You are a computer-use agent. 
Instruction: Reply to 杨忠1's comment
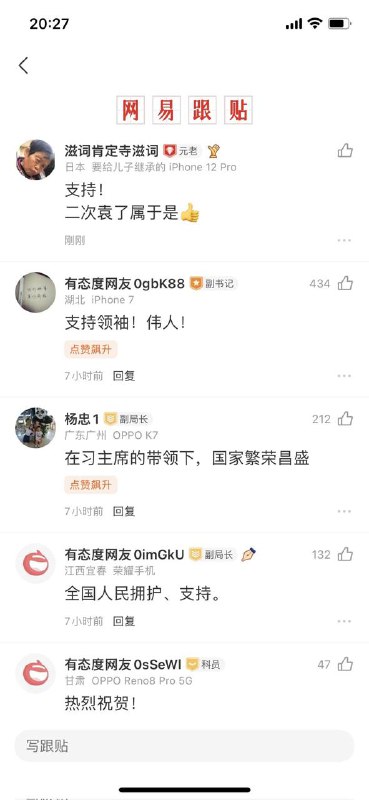124,511
